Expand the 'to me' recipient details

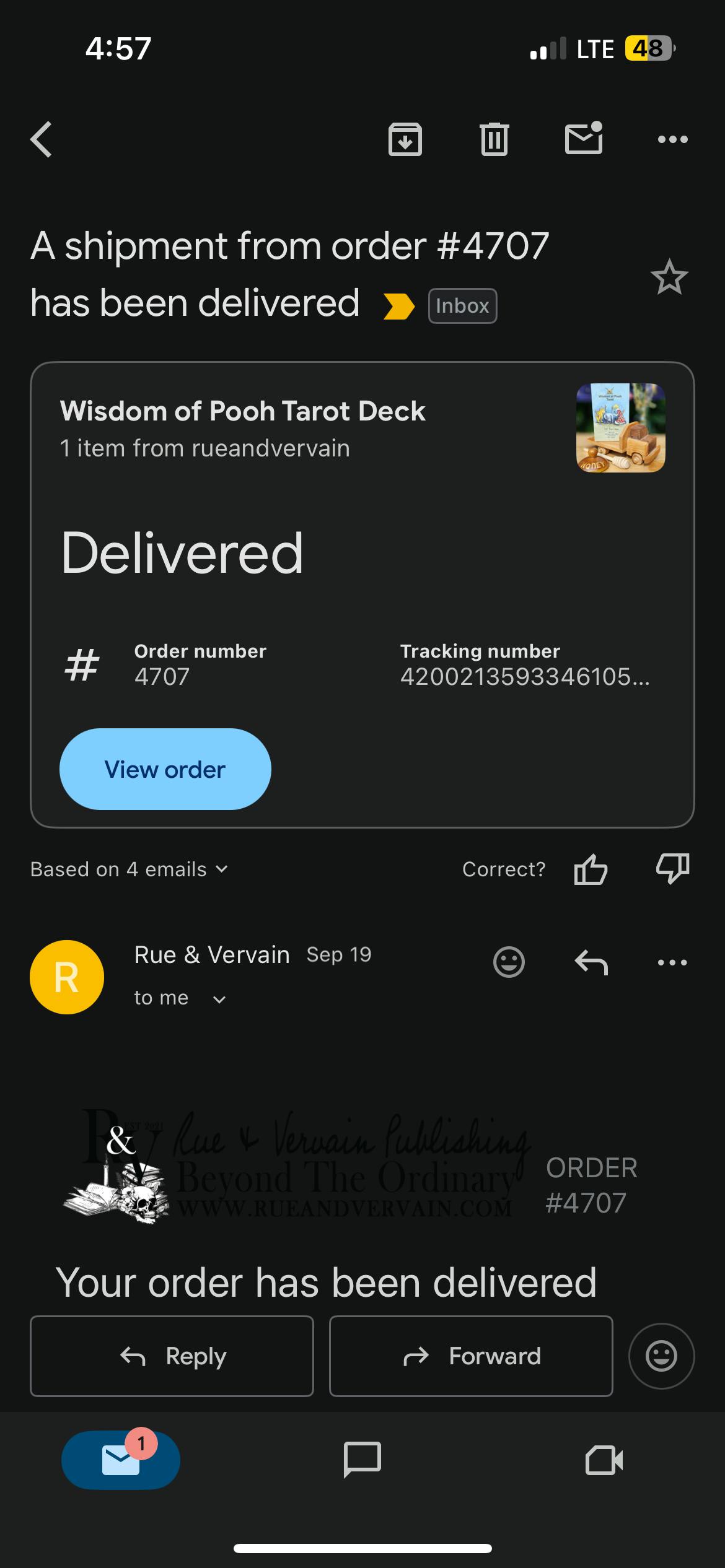pyautogui.click(x=219, y=999)
